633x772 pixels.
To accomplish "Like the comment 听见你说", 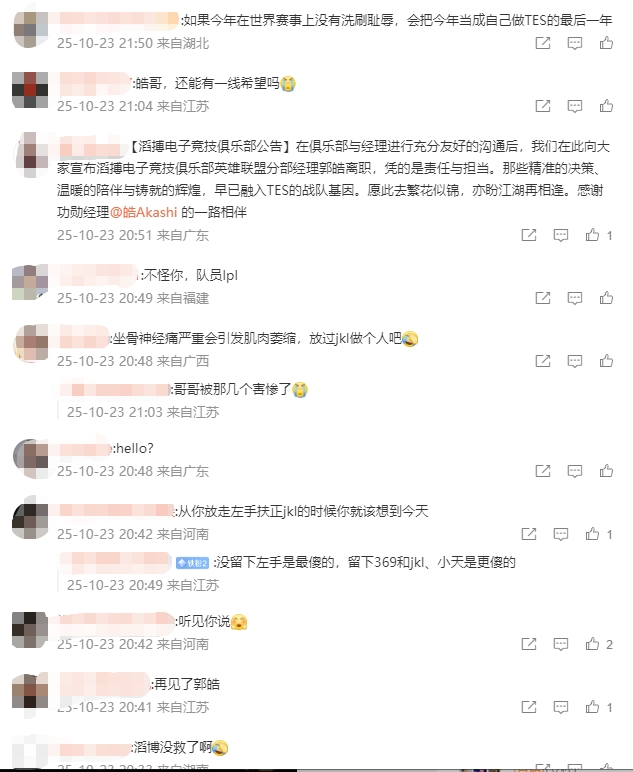I will click(594, 644).
